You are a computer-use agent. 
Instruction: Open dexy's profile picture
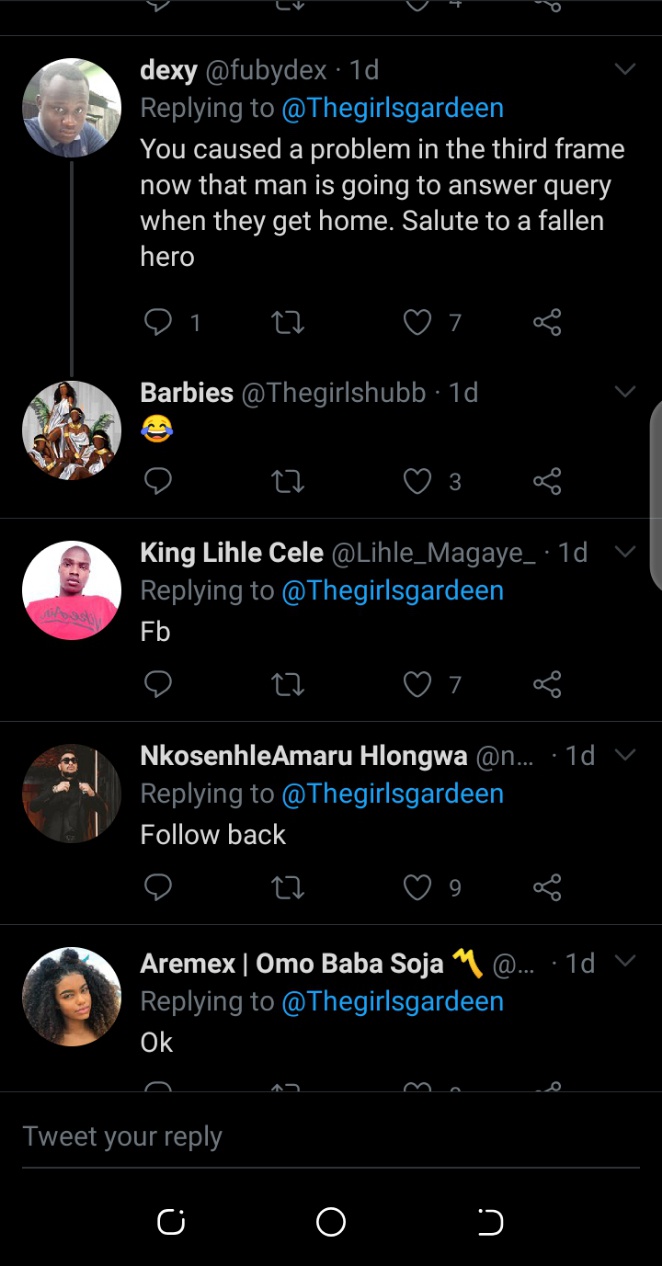coord(72,108)
